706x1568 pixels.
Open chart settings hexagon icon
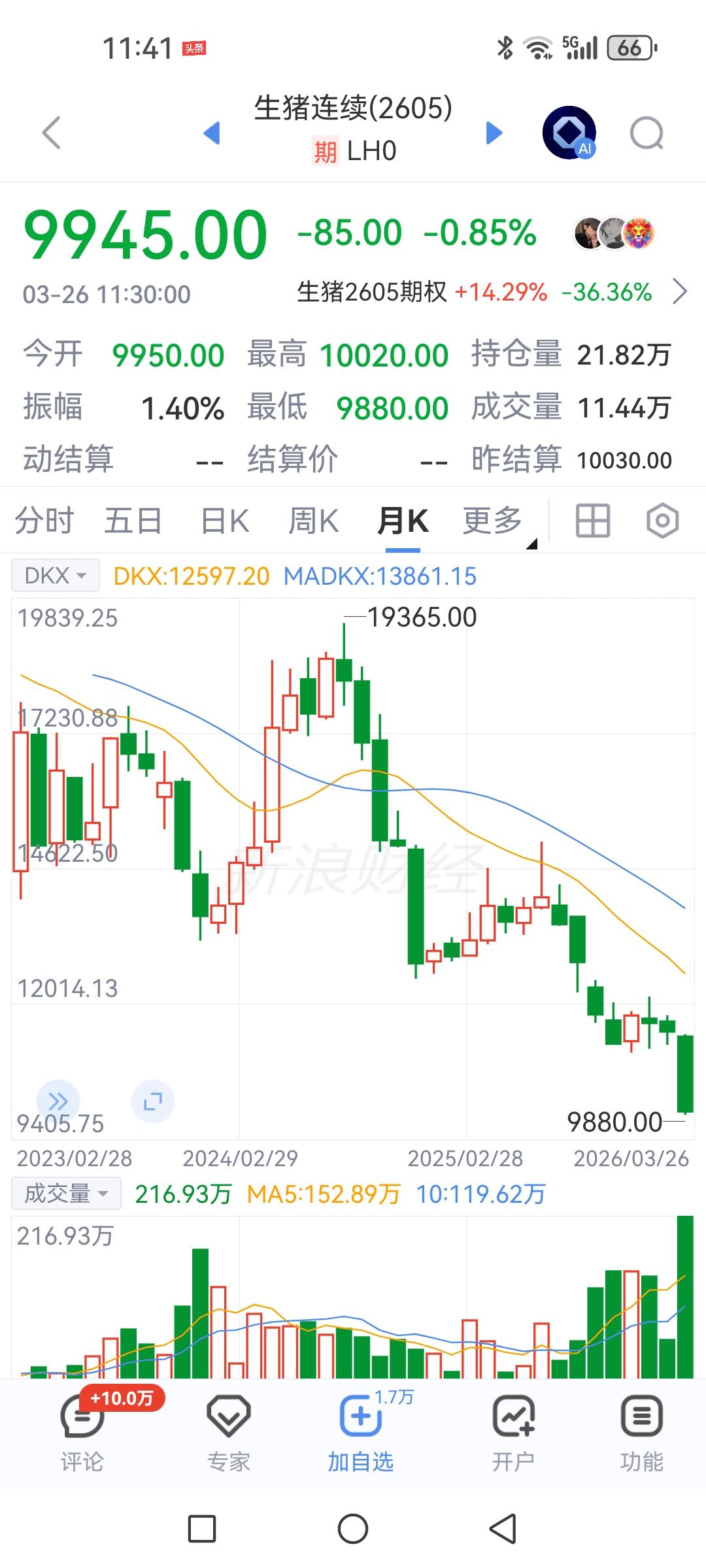click(x=662, y=521)
